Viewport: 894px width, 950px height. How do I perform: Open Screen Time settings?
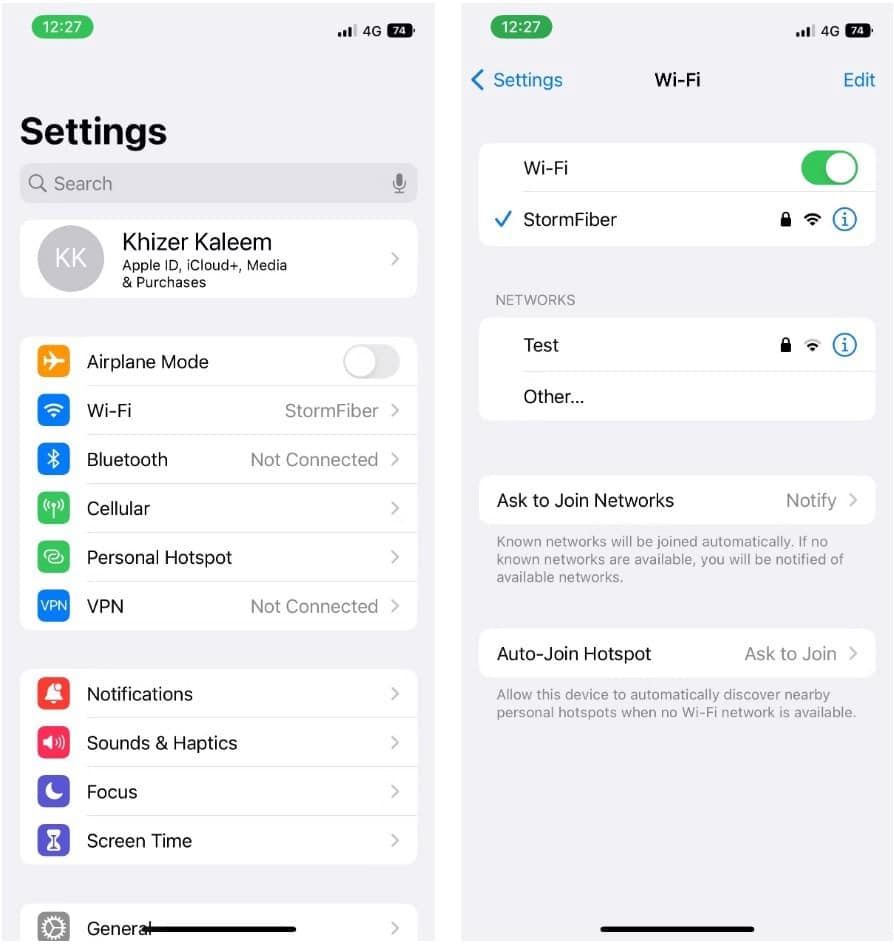click(218, 841)
